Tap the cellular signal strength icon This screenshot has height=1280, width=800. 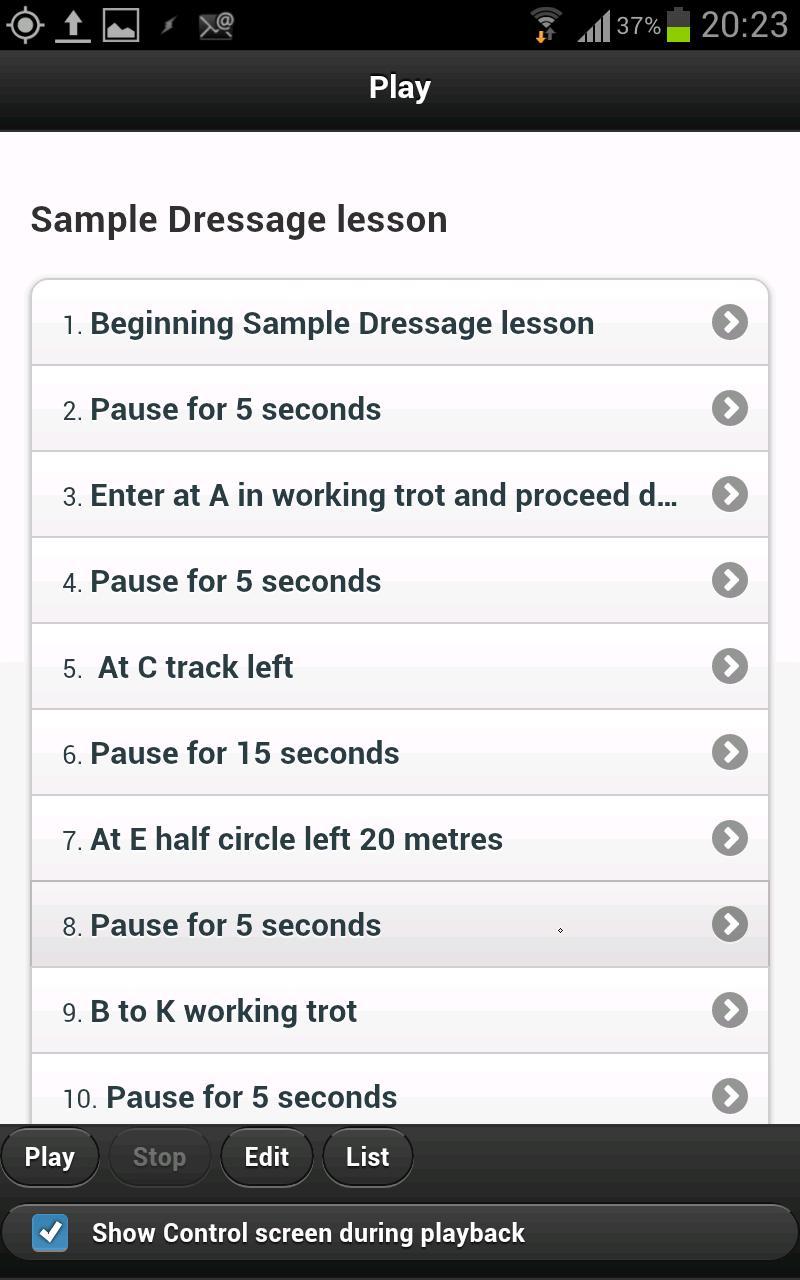(592, 24)
